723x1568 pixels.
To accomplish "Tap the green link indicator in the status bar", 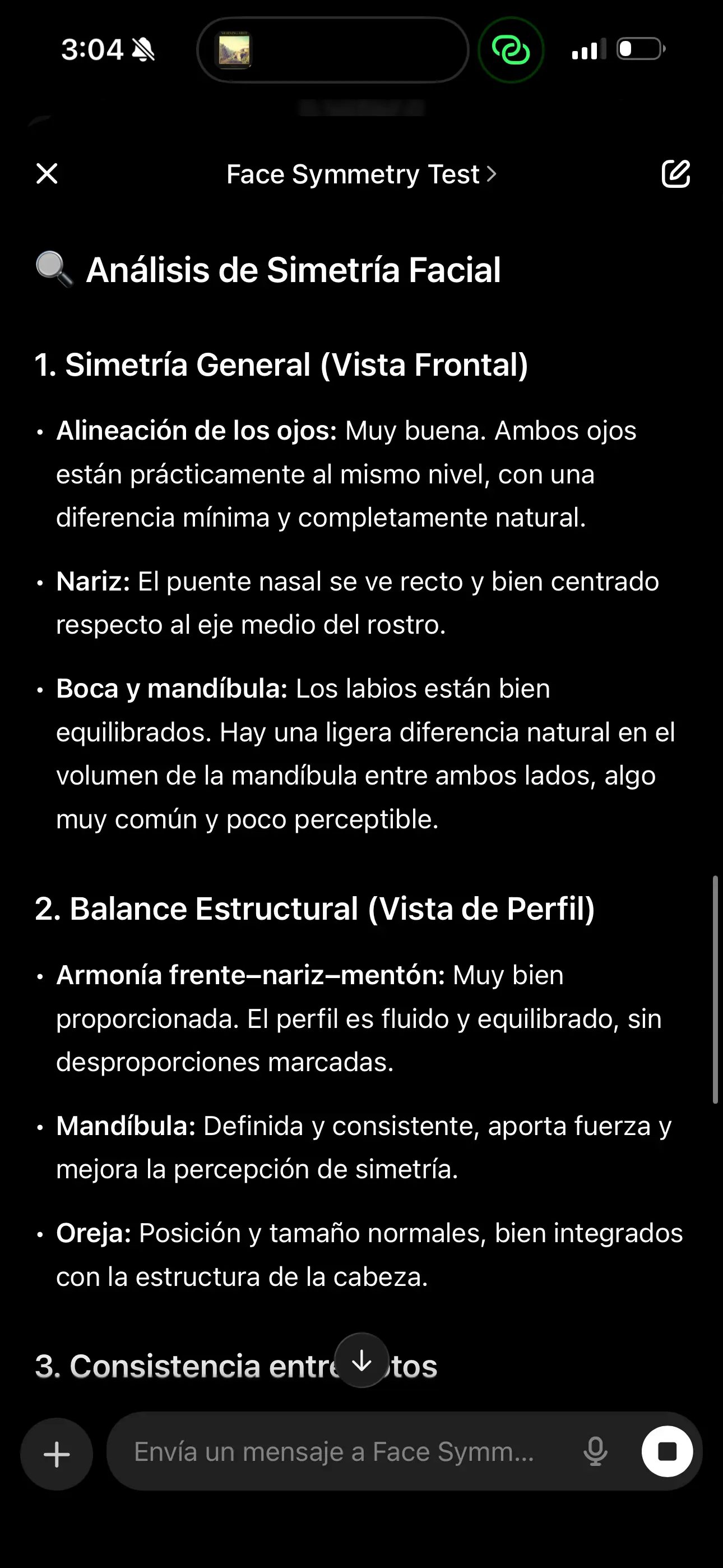I will (511, 50).
